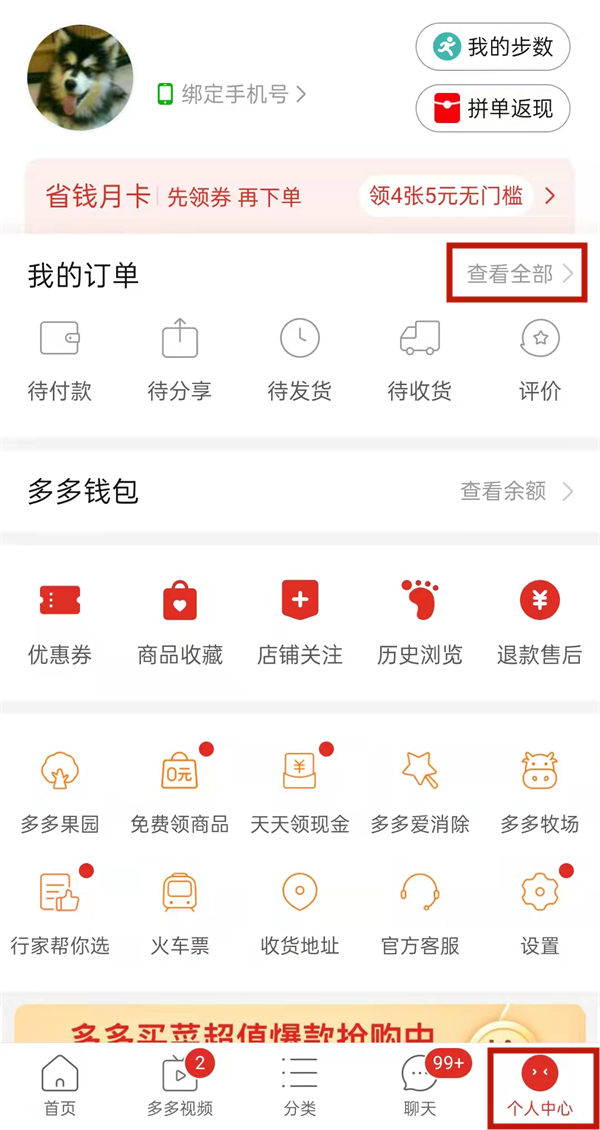This screenshot has width=600, height=1130.
Task: Open 待发货 orders awaiting shipment
Action: click(300, 359)
